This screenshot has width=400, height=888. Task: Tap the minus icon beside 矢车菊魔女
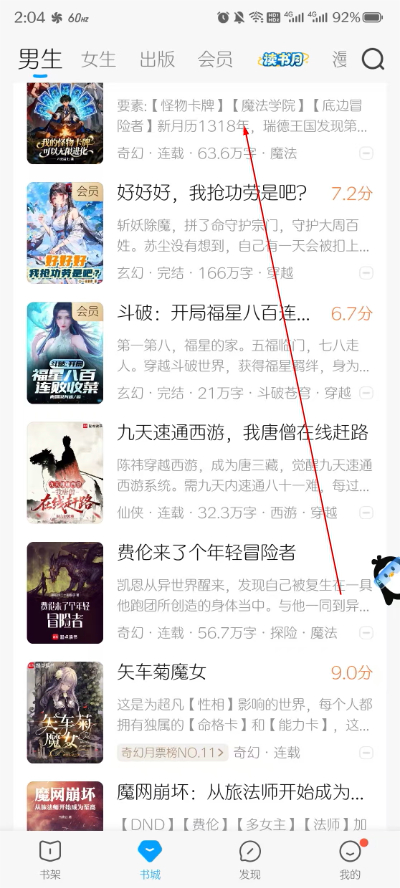tap(366, 753)
